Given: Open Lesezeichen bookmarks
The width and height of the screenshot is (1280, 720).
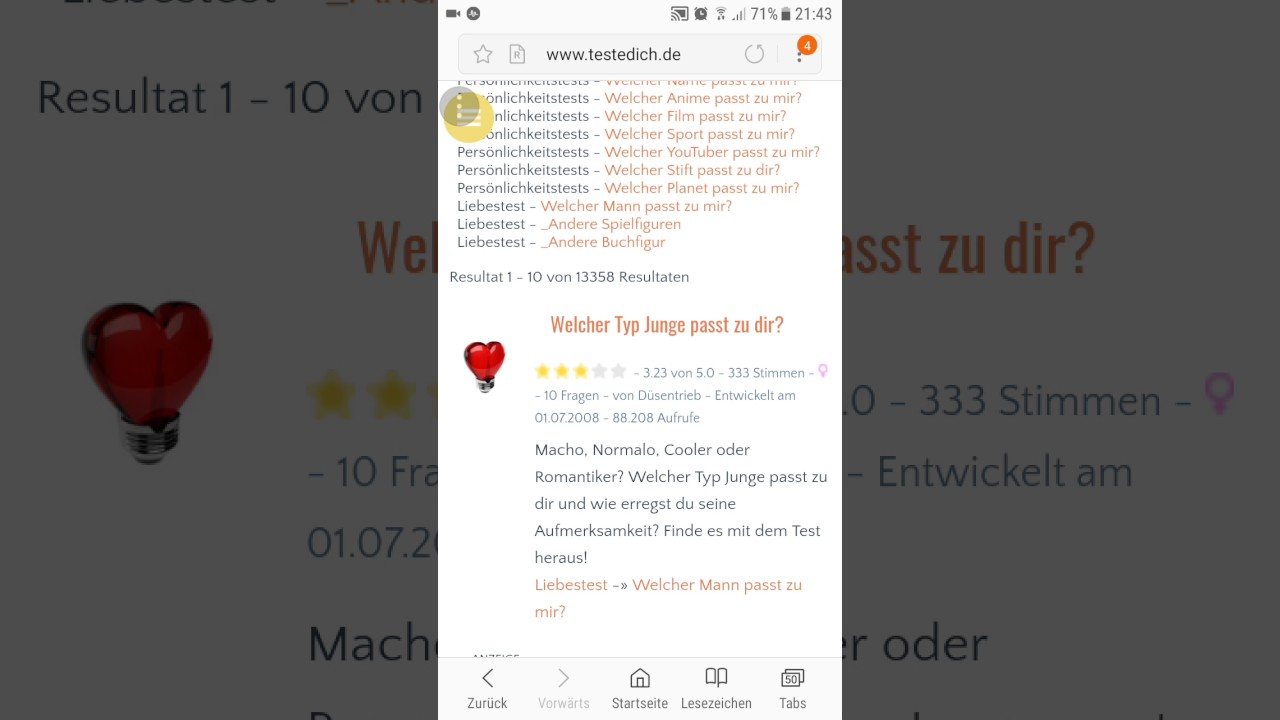Looking at the screenshot, I should pos(716,689).
